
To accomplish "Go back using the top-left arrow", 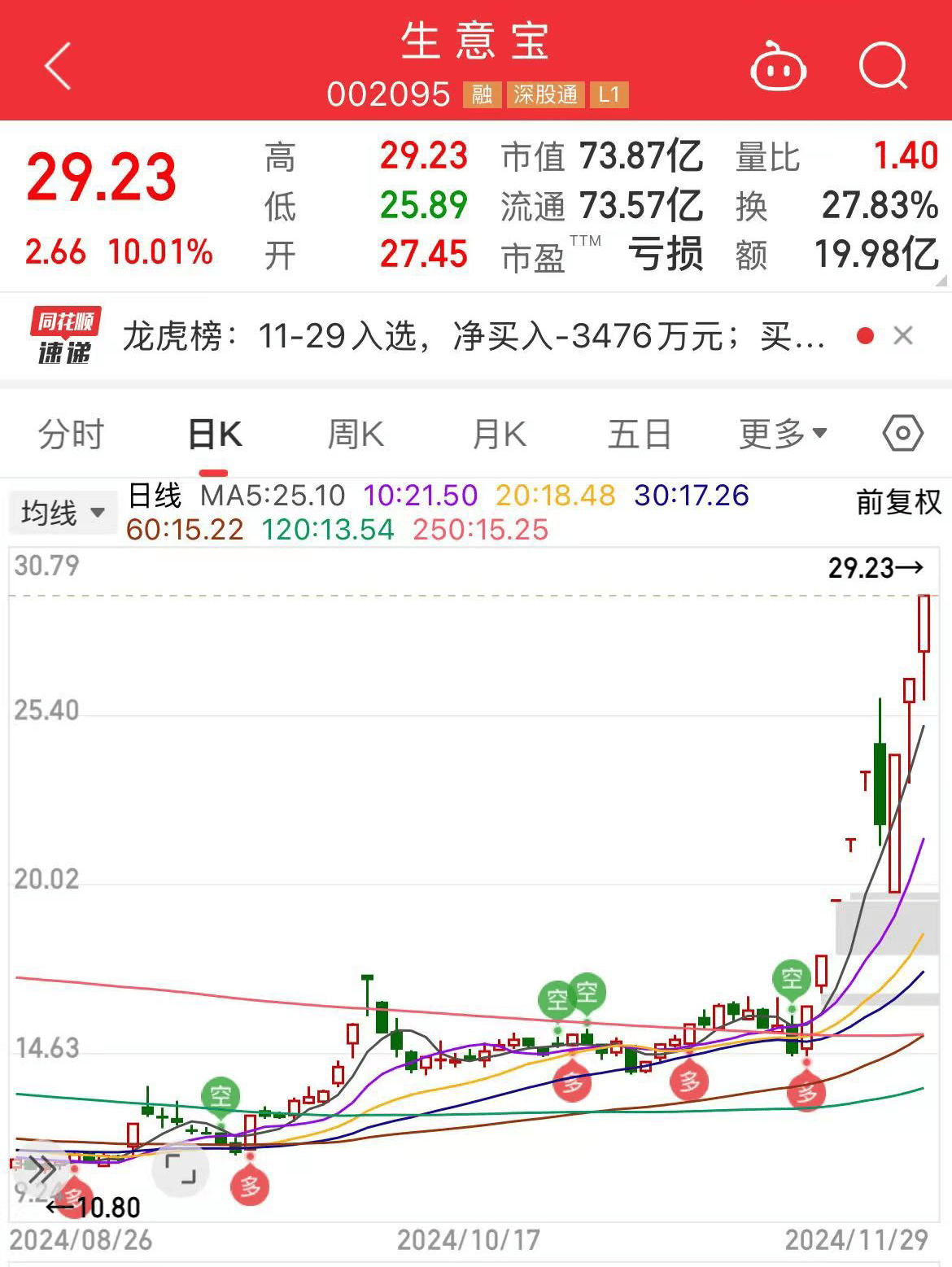I will pos(58,66).
